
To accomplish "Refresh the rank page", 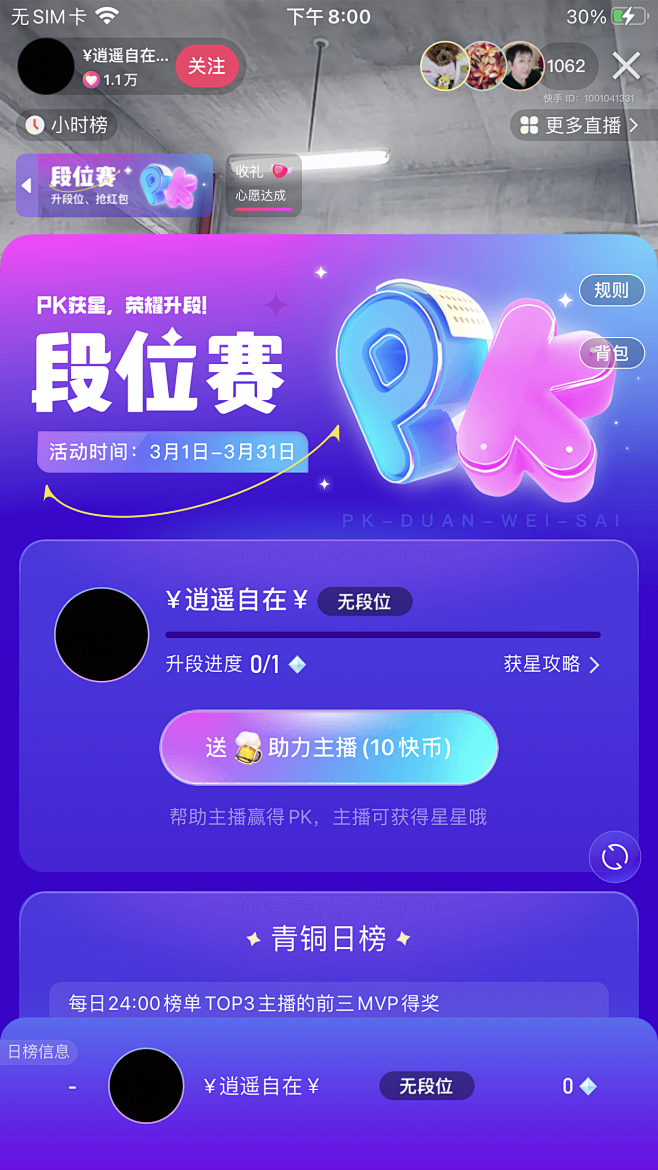I will tap(614, 857).
